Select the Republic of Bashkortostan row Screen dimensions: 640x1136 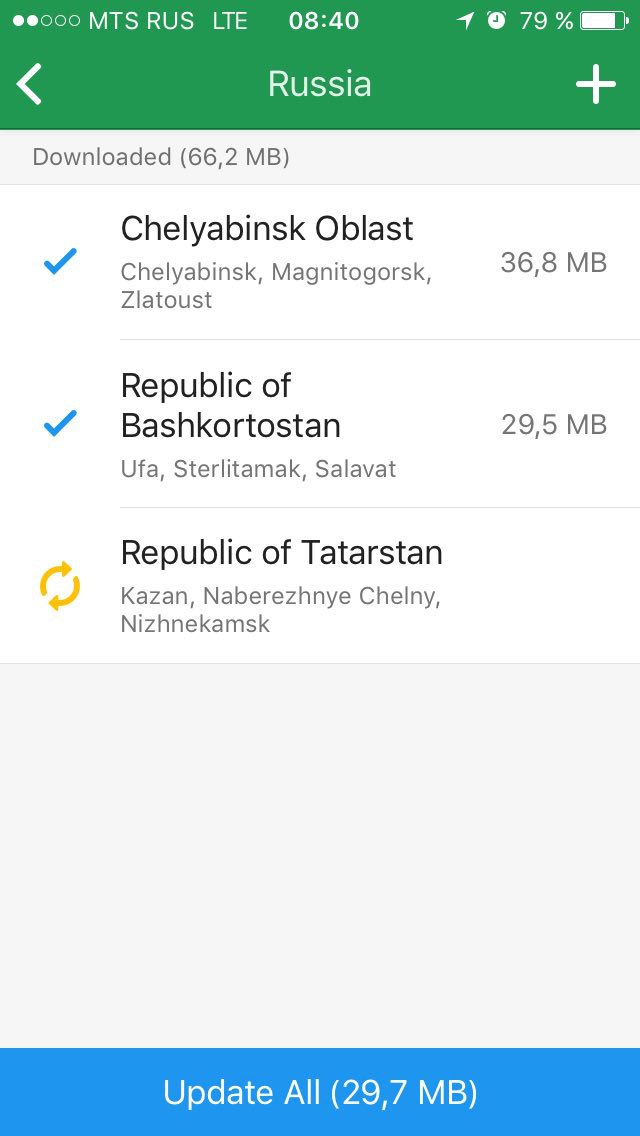pyautogui.click(x=320, y=424)
